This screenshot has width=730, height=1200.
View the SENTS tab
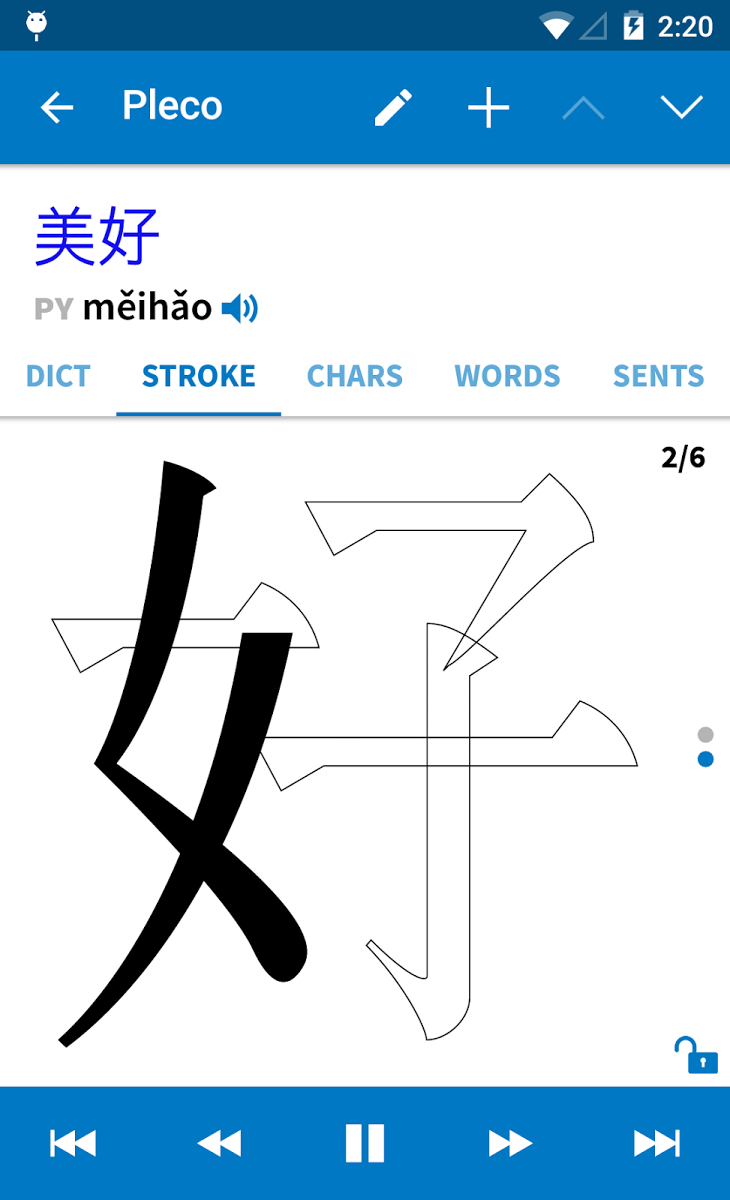point(658,376)
